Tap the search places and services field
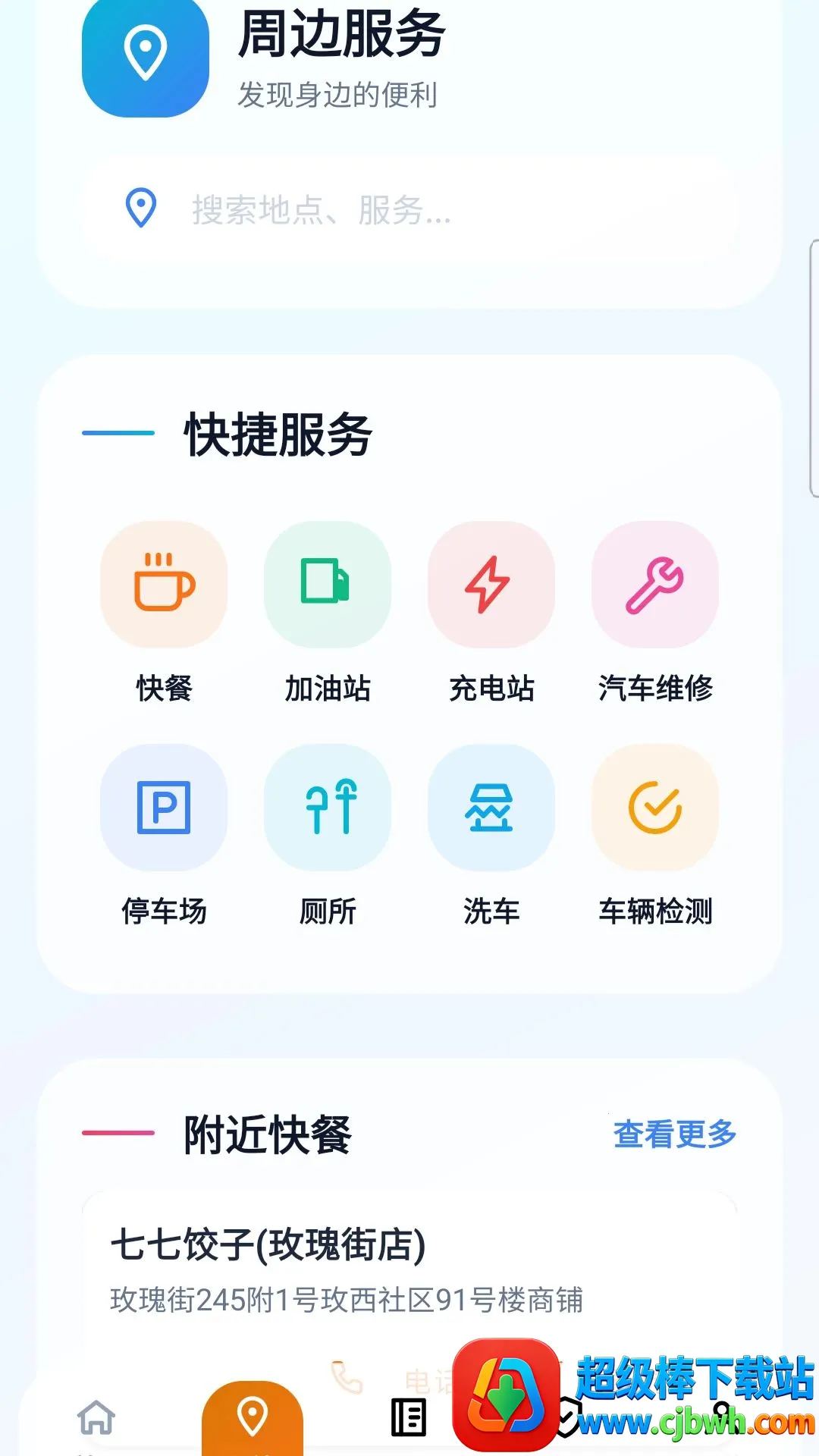This screenshot has width=819, height=1456. 409,209
